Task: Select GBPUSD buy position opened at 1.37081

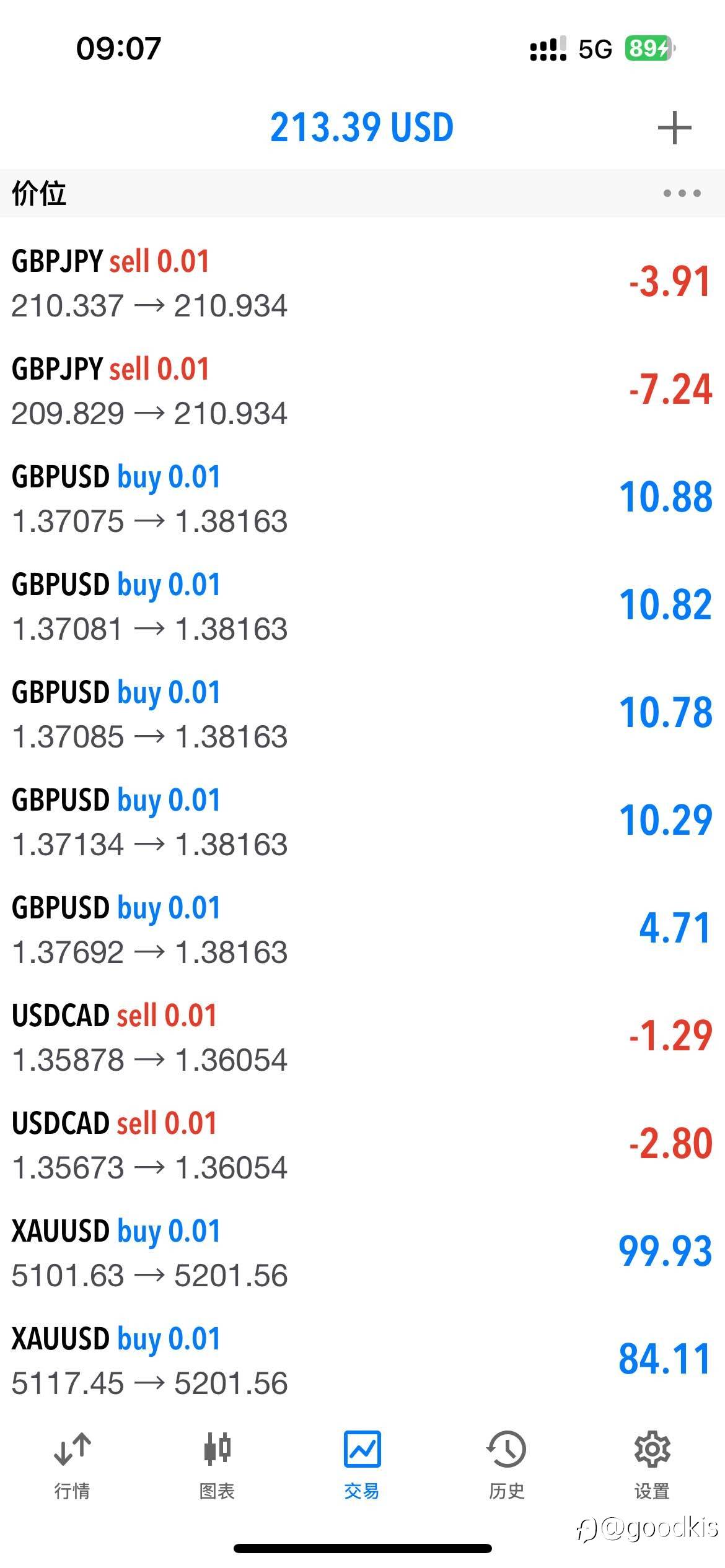Action: tap(362, 606)
